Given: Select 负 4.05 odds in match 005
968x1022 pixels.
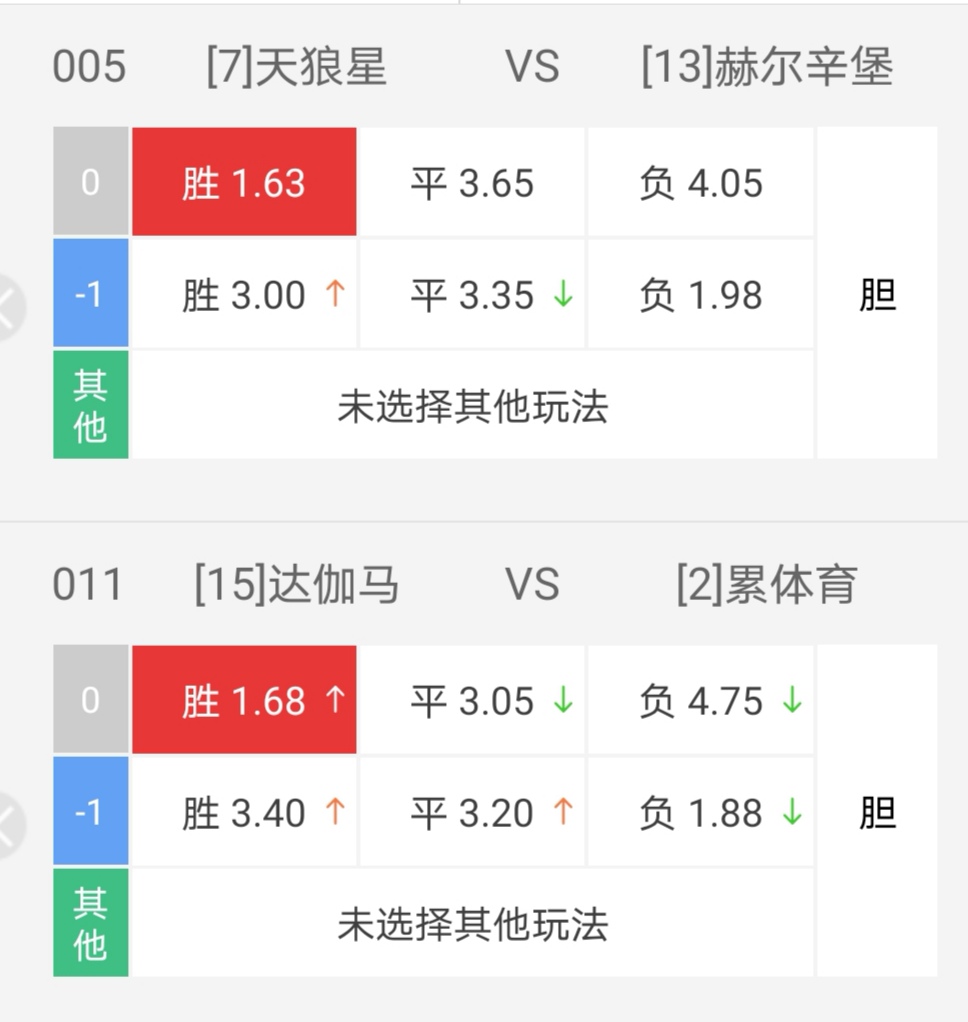Looking at the screenshot, I should click(x=698, y=182).
